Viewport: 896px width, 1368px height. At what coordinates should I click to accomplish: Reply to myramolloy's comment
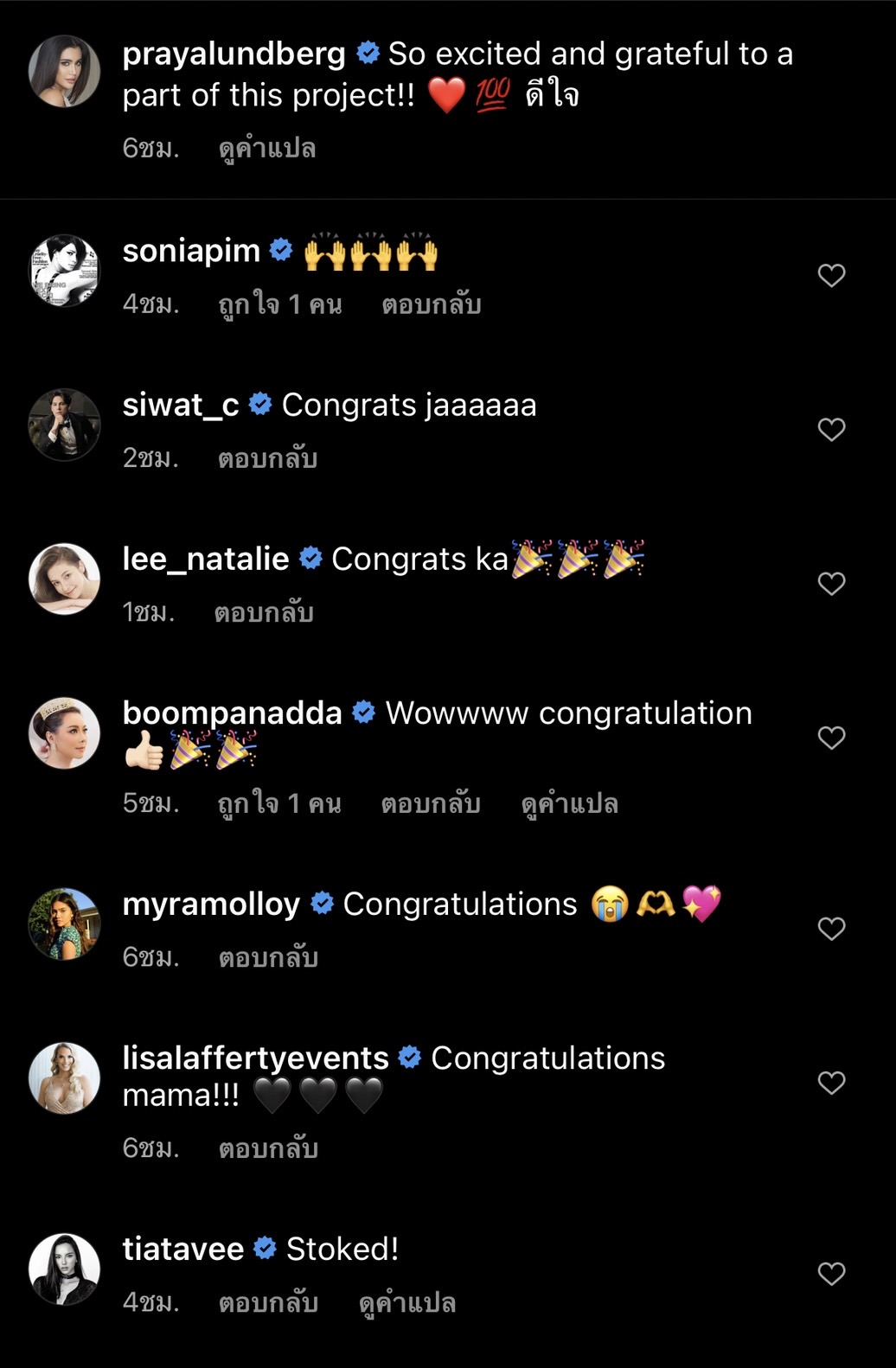click(x=268, y=957)
